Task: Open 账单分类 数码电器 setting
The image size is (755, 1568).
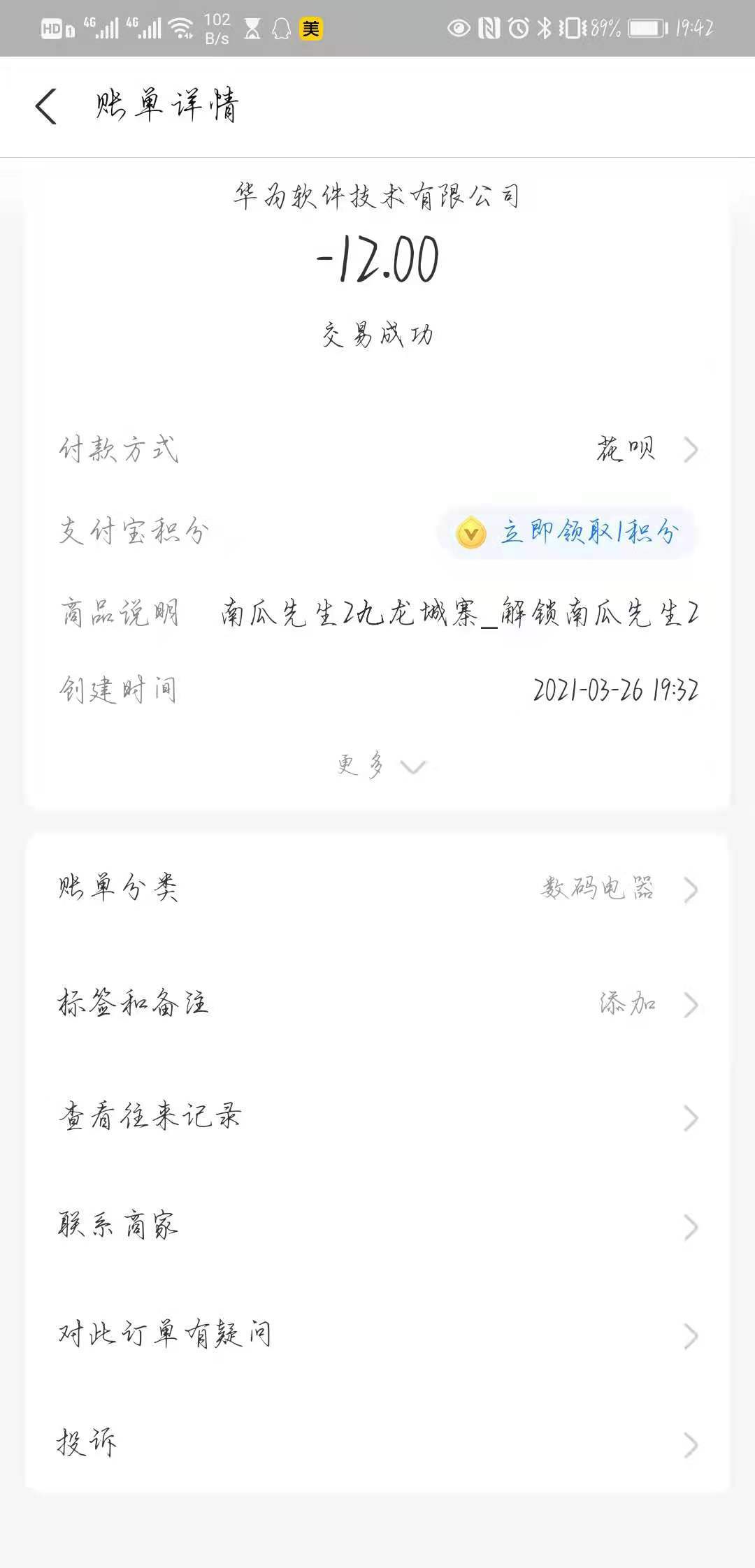Action: (x=377, y=889)
